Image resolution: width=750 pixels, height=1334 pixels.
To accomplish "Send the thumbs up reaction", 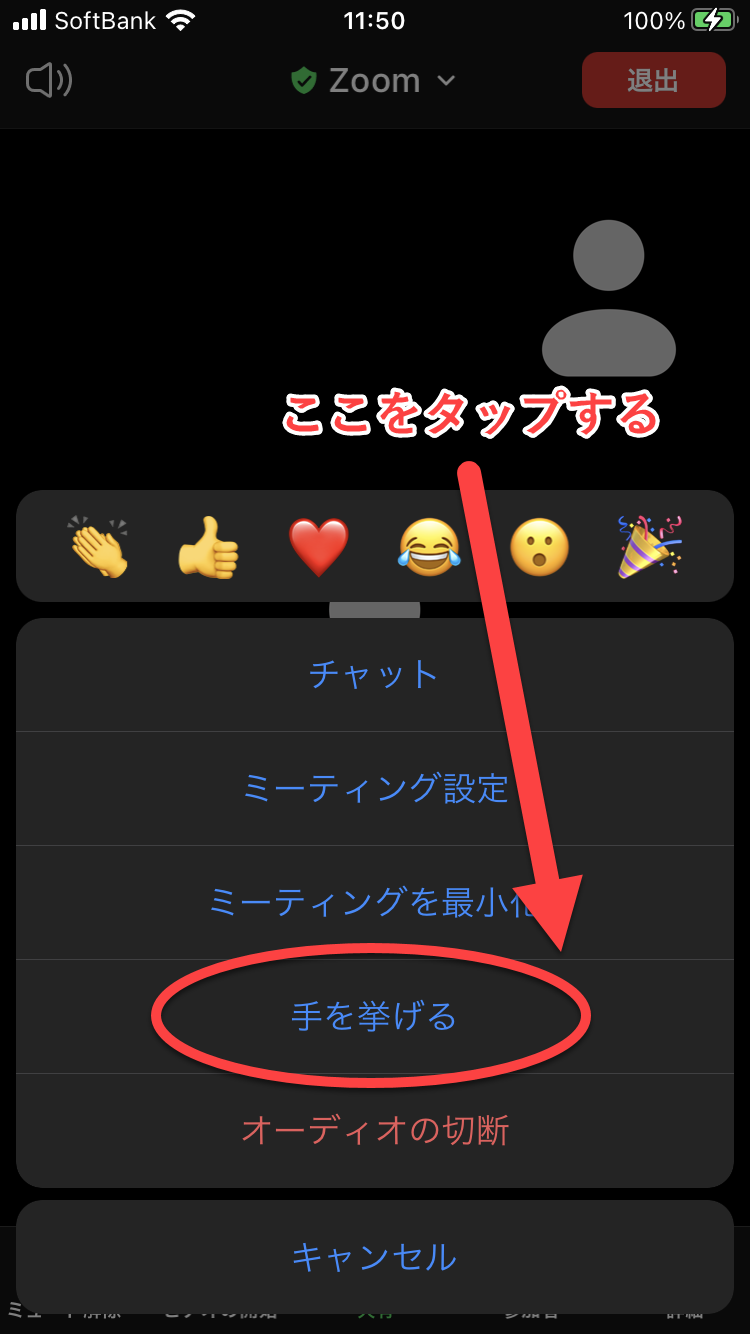I will (208, 547).
